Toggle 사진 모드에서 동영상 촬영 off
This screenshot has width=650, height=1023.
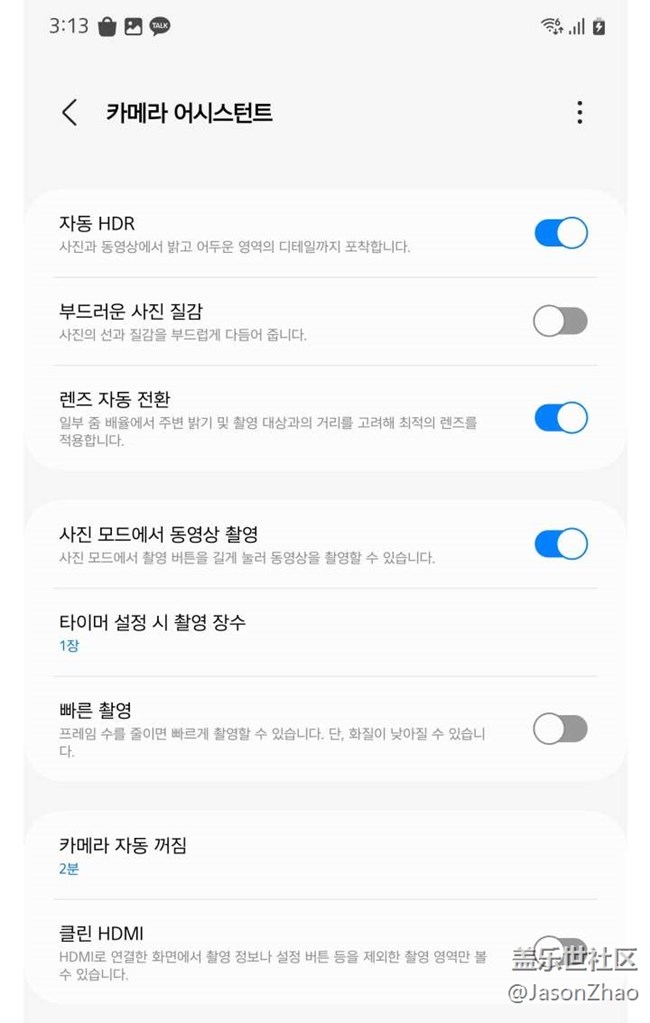pos(560,544)
